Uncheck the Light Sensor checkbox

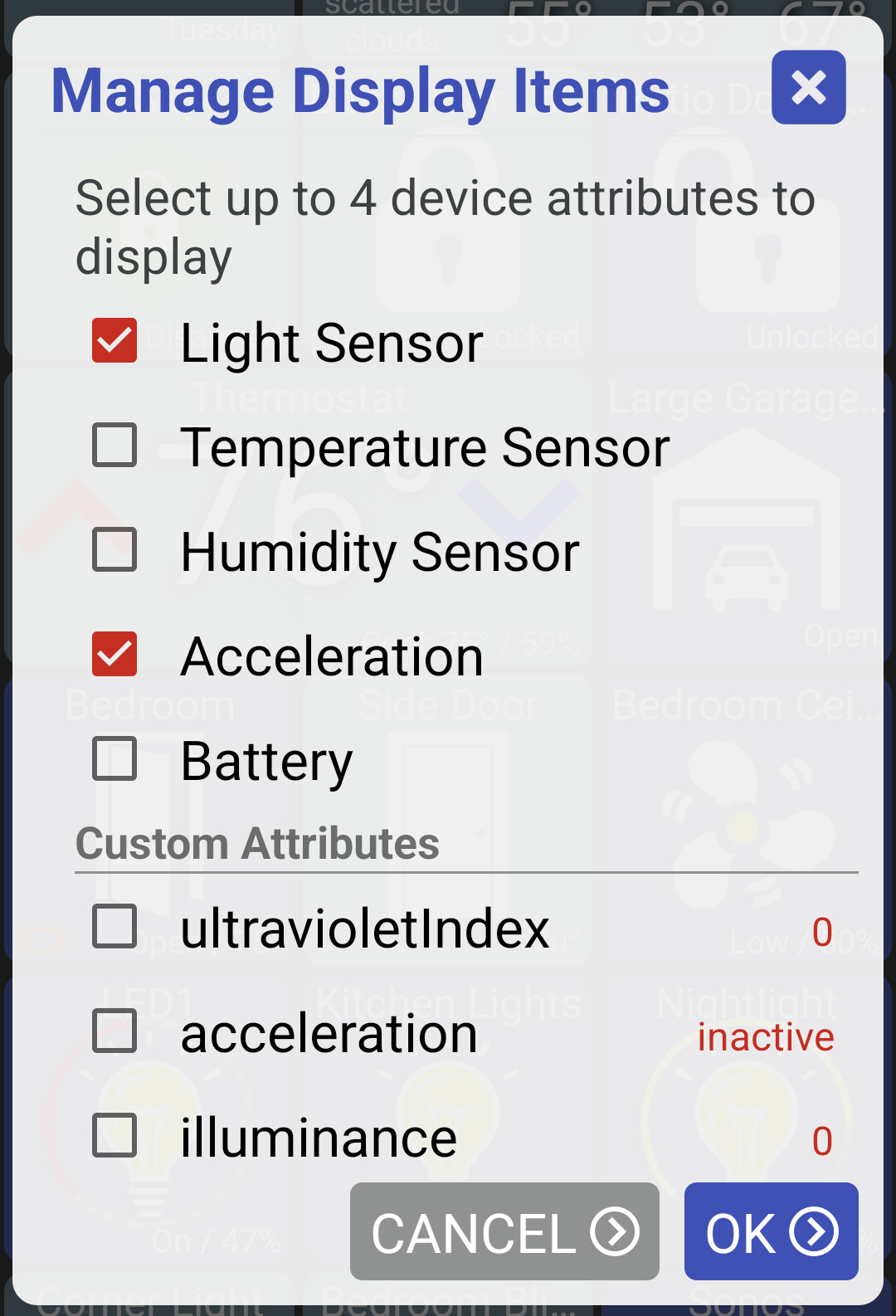coord(114,341)
